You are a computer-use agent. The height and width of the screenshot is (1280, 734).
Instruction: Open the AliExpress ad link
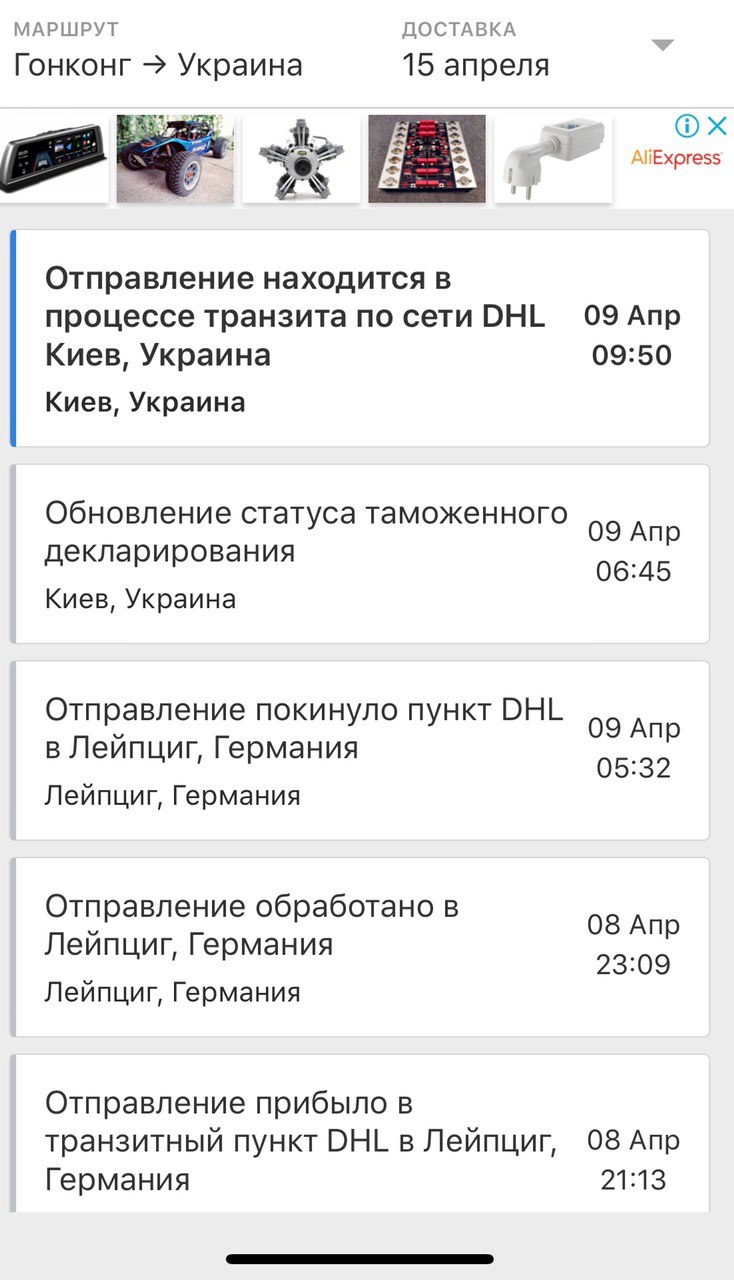pos(676,158)
